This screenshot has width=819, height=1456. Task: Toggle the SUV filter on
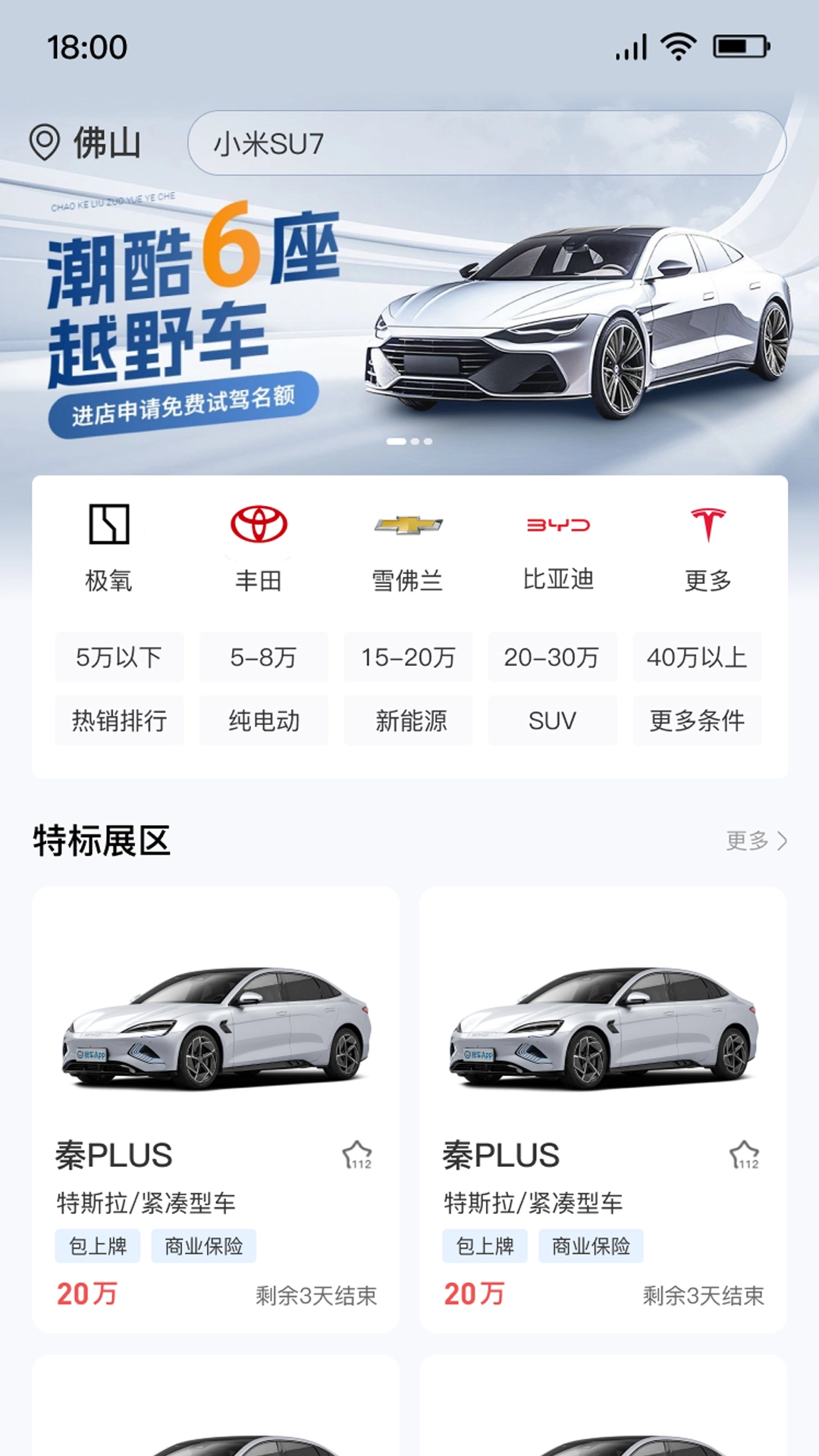point(552,720)
